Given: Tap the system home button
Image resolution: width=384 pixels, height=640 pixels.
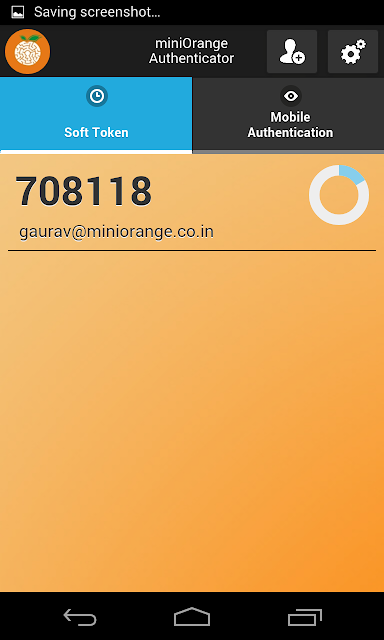Looking at the screenshot, I should click(x=192, y=617).
